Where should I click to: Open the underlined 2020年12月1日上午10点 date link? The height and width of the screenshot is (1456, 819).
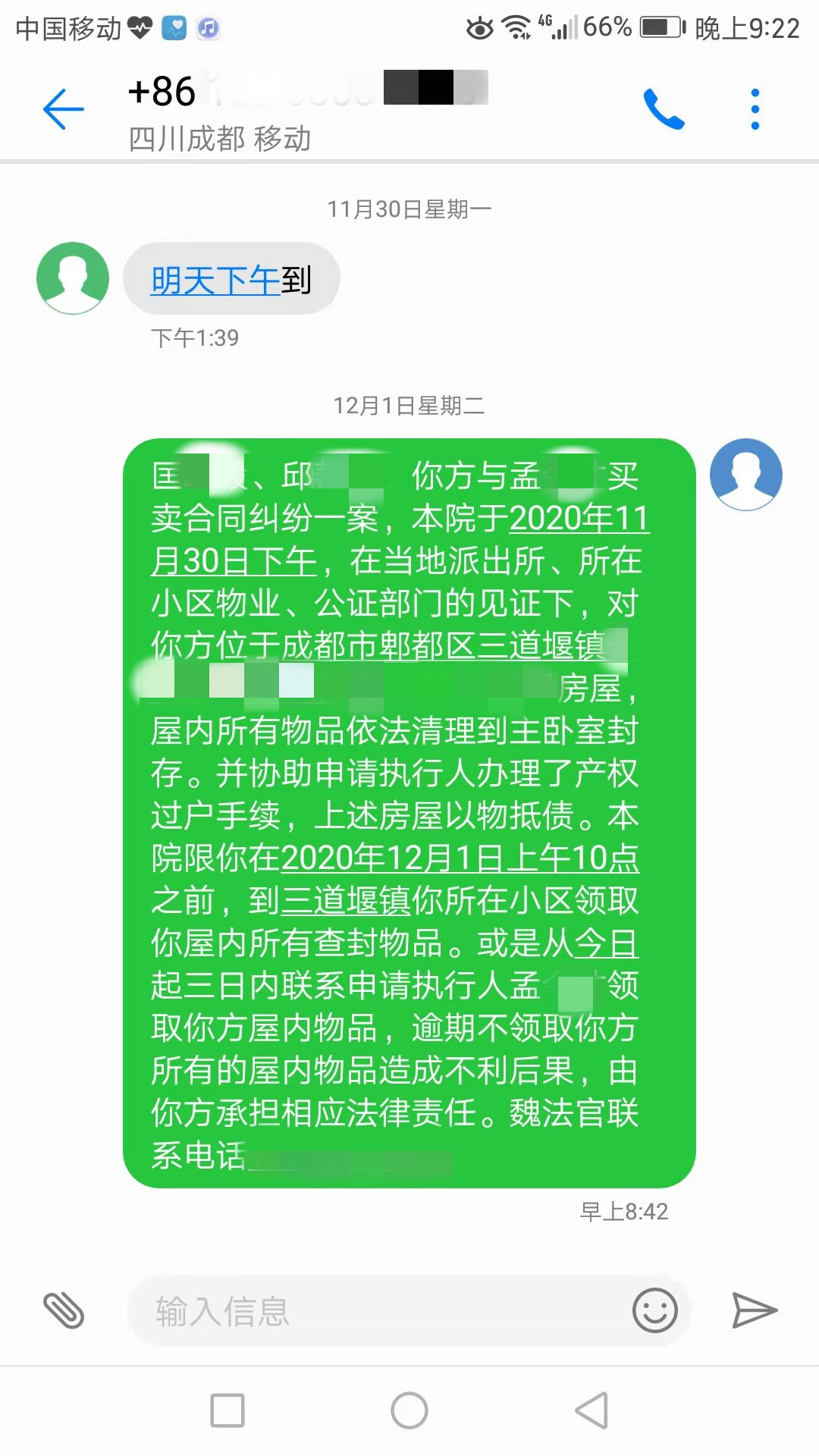coord(460,858)
